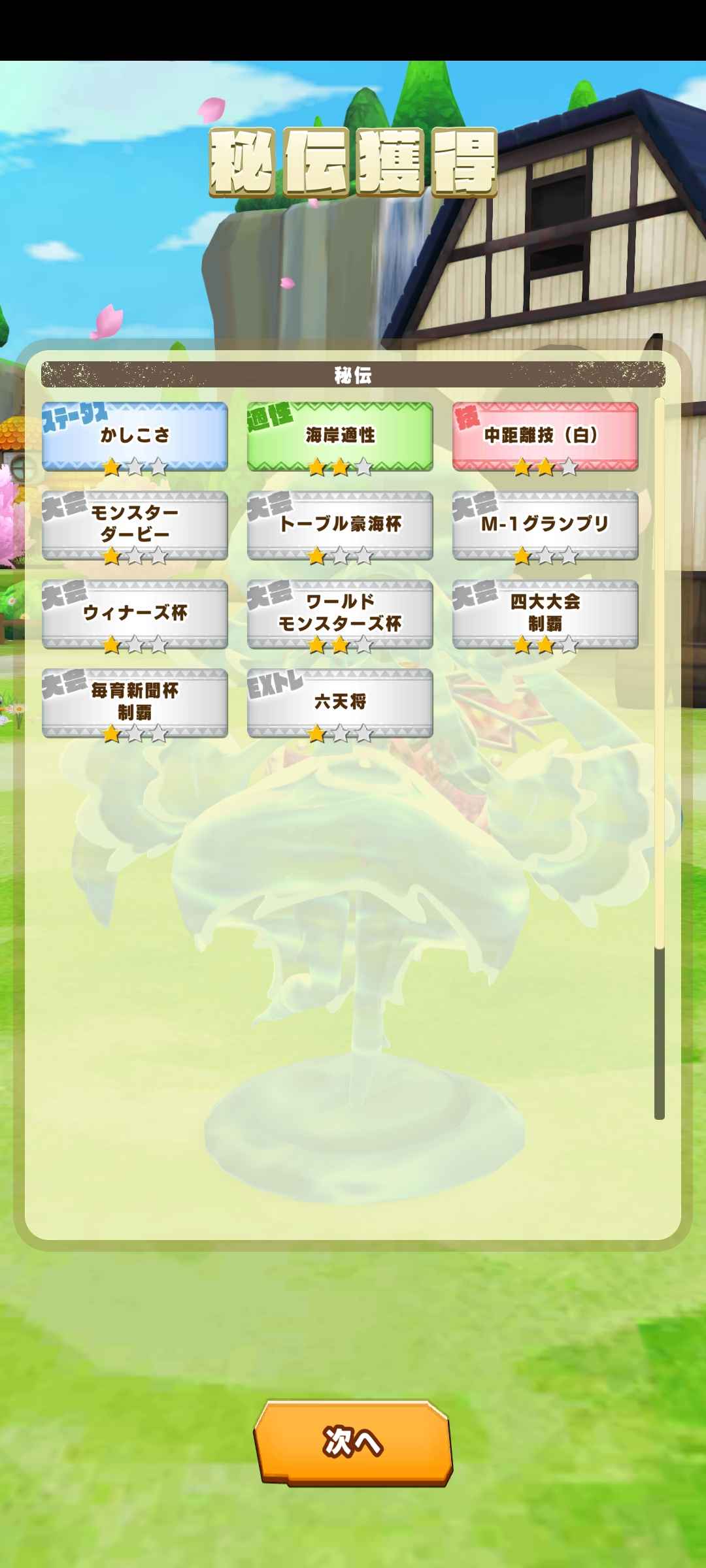The width and height of the screenshot is (706, 1568).
Task: View the ワールドモンスターズ杯 tile
Action: pos(340,614)
